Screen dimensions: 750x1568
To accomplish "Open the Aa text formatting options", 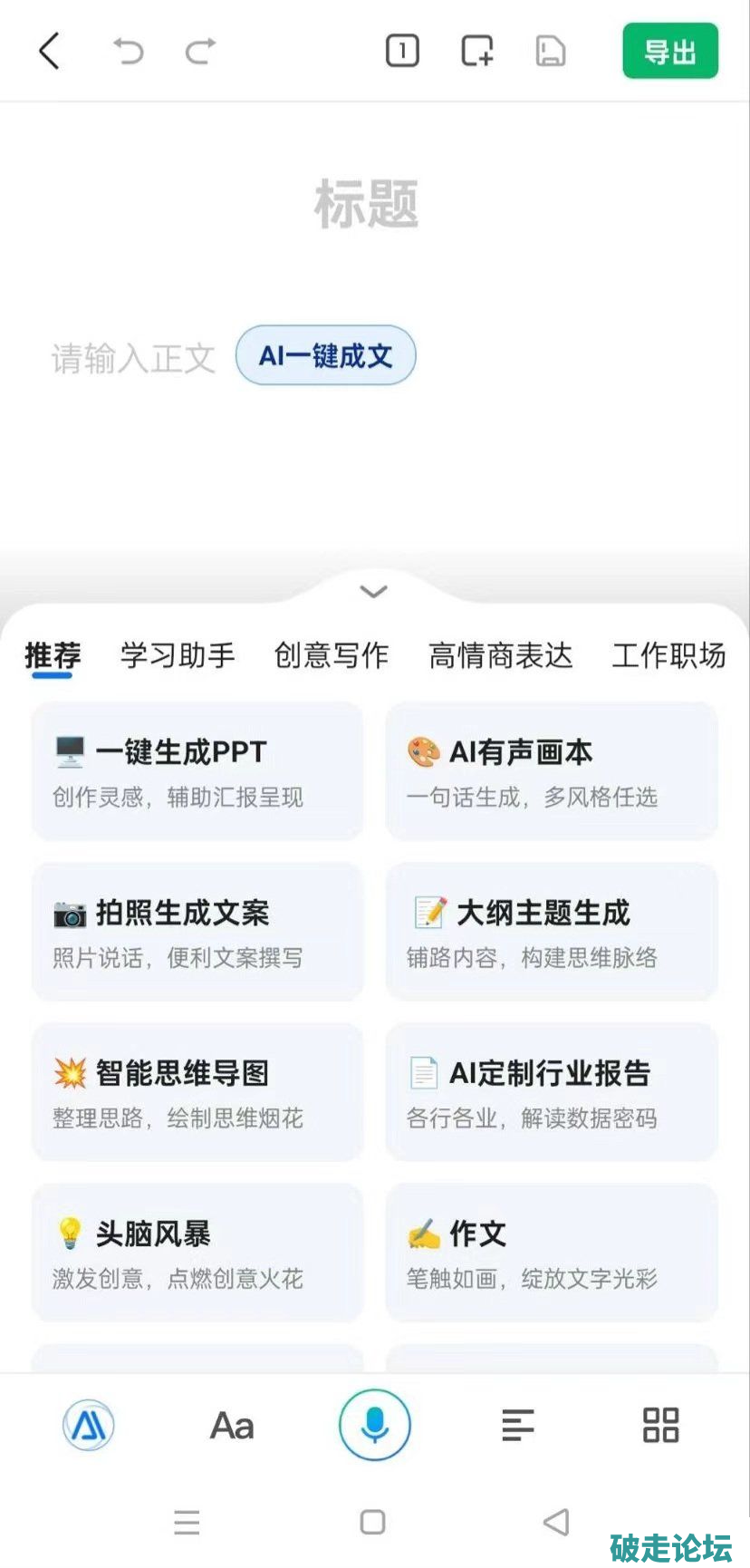I will click(232, 1426).
